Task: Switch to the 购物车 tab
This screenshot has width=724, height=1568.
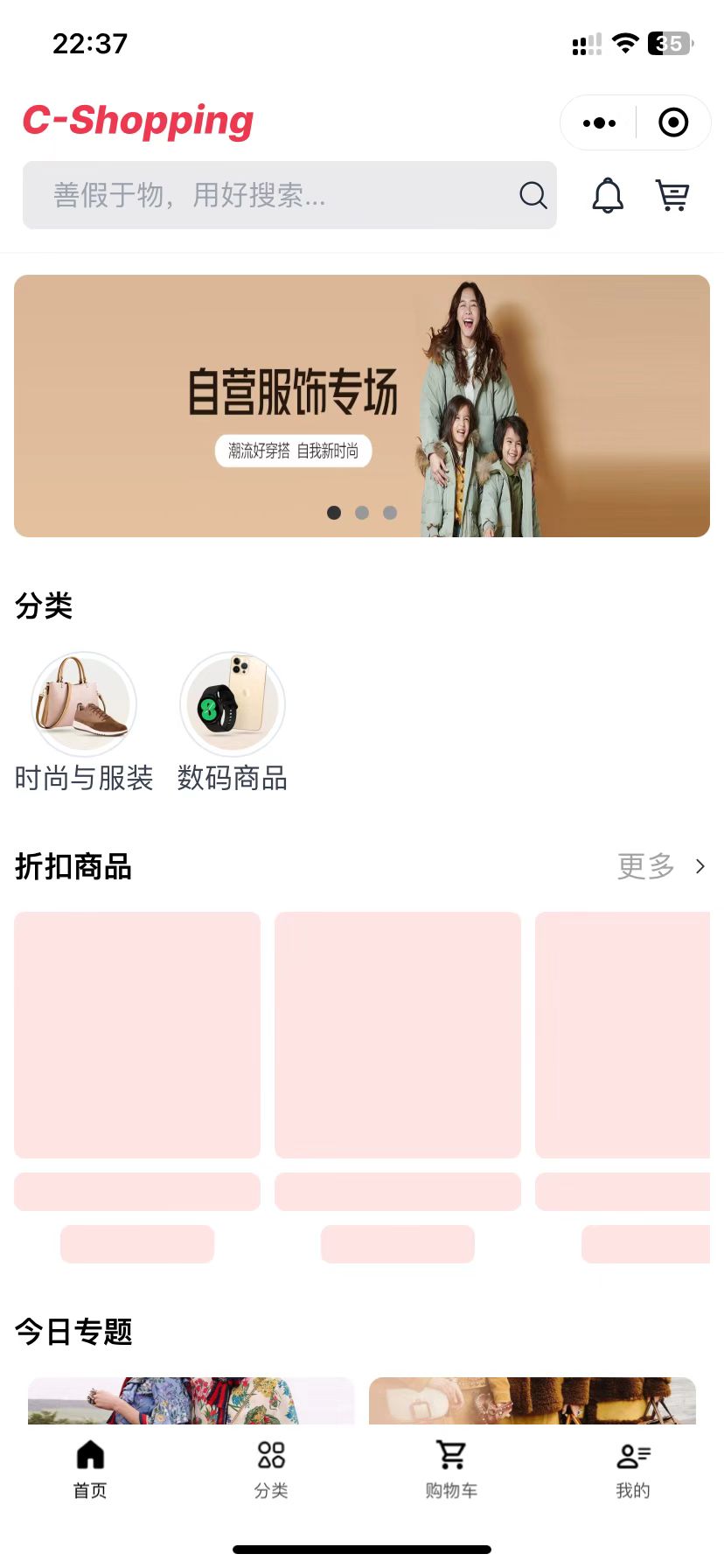Action: click(452, 1471)
